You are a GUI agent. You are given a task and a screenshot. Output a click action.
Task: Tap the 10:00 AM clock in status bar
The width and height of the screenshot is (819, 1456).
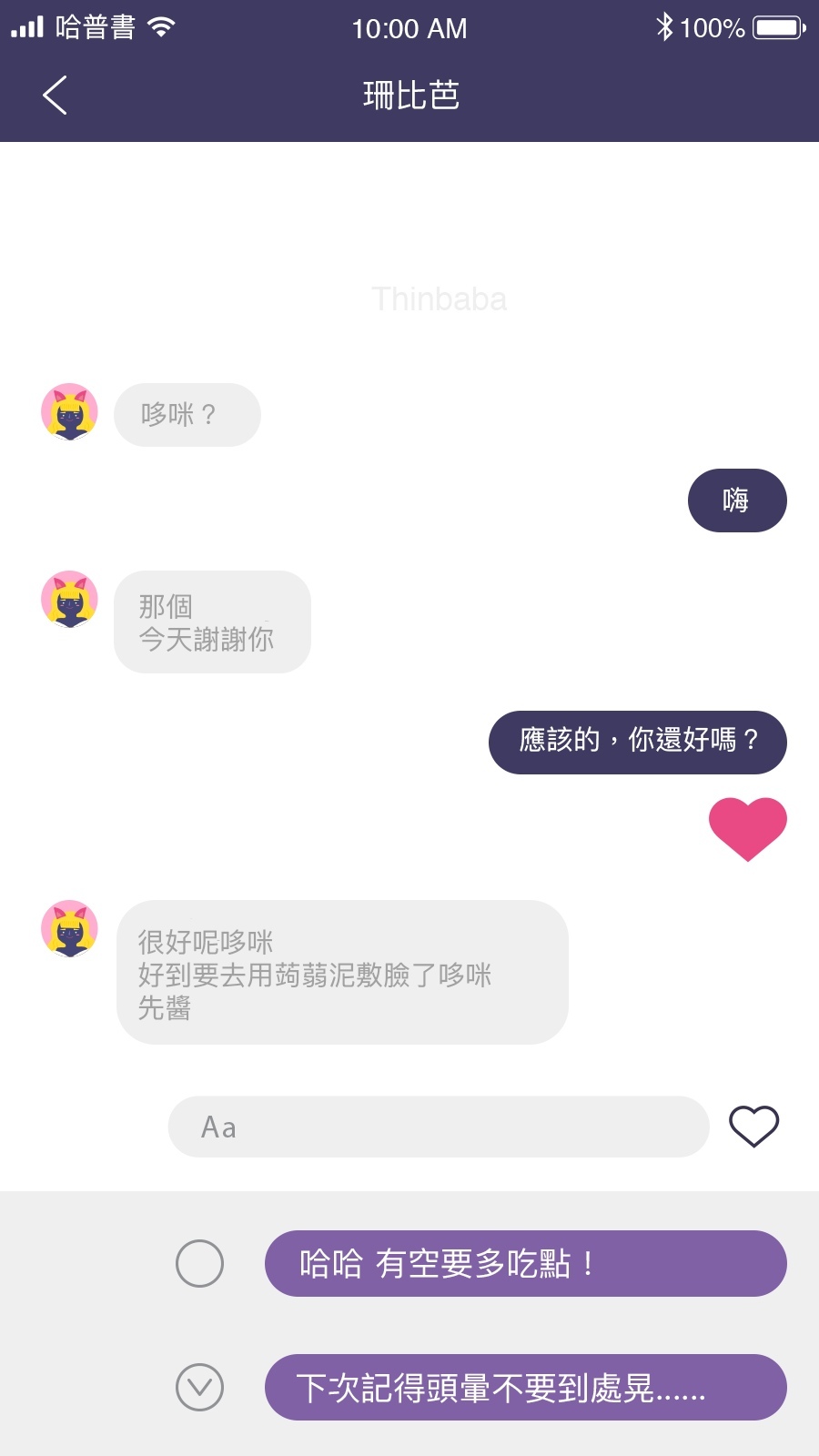click(x=411, y=27)
